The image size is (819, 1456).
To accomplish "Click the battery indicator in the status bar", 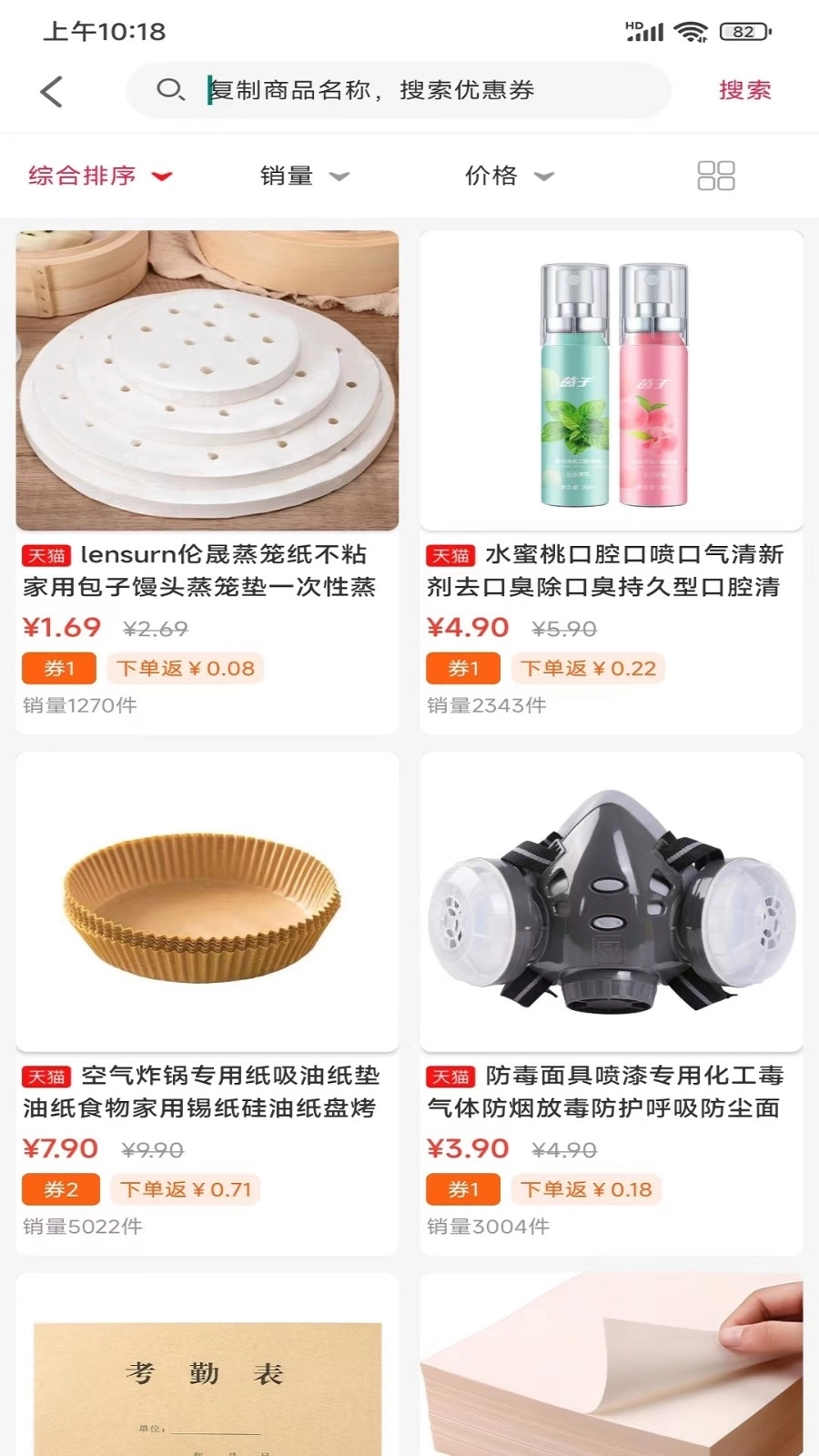I will coord(743,30).
